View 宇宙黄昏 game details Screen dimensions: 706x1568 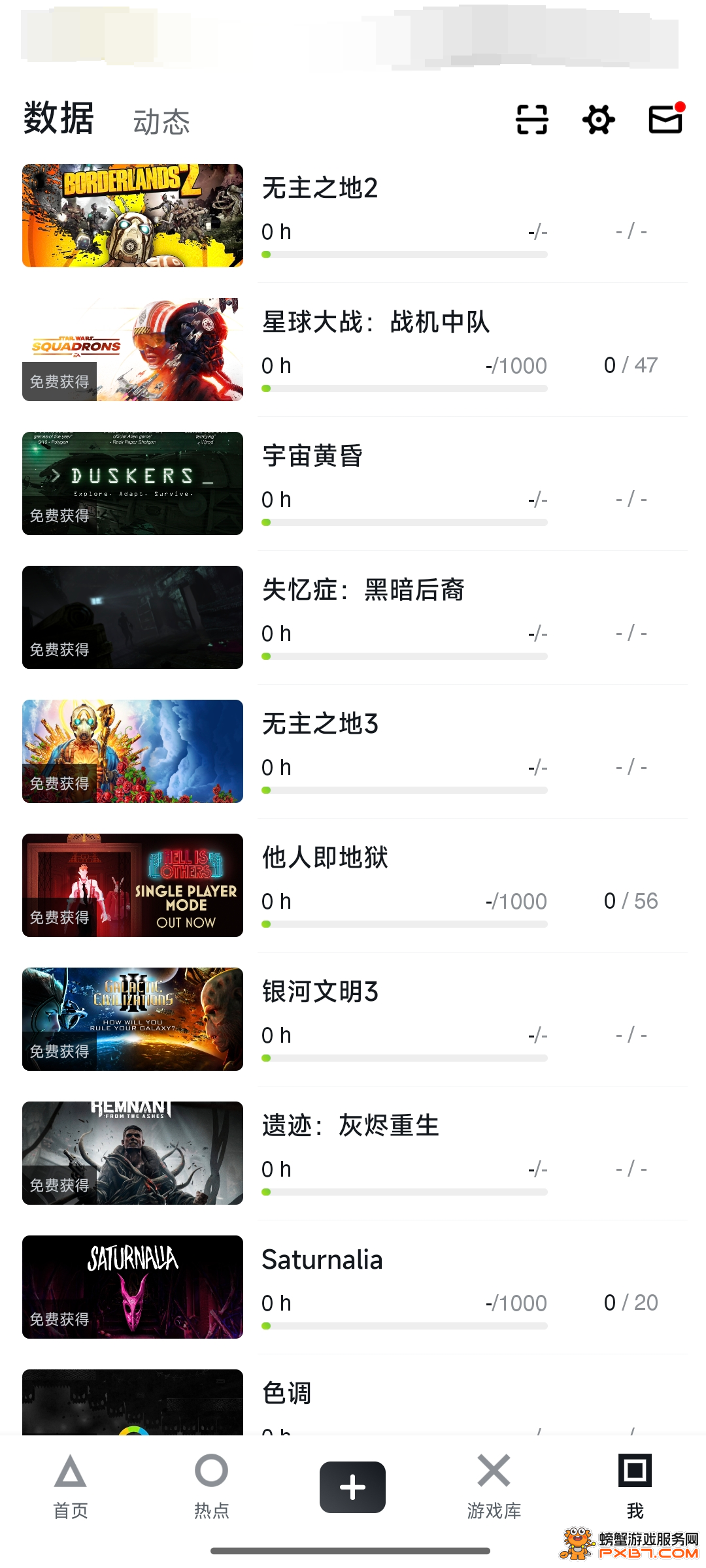coord(355,483)
